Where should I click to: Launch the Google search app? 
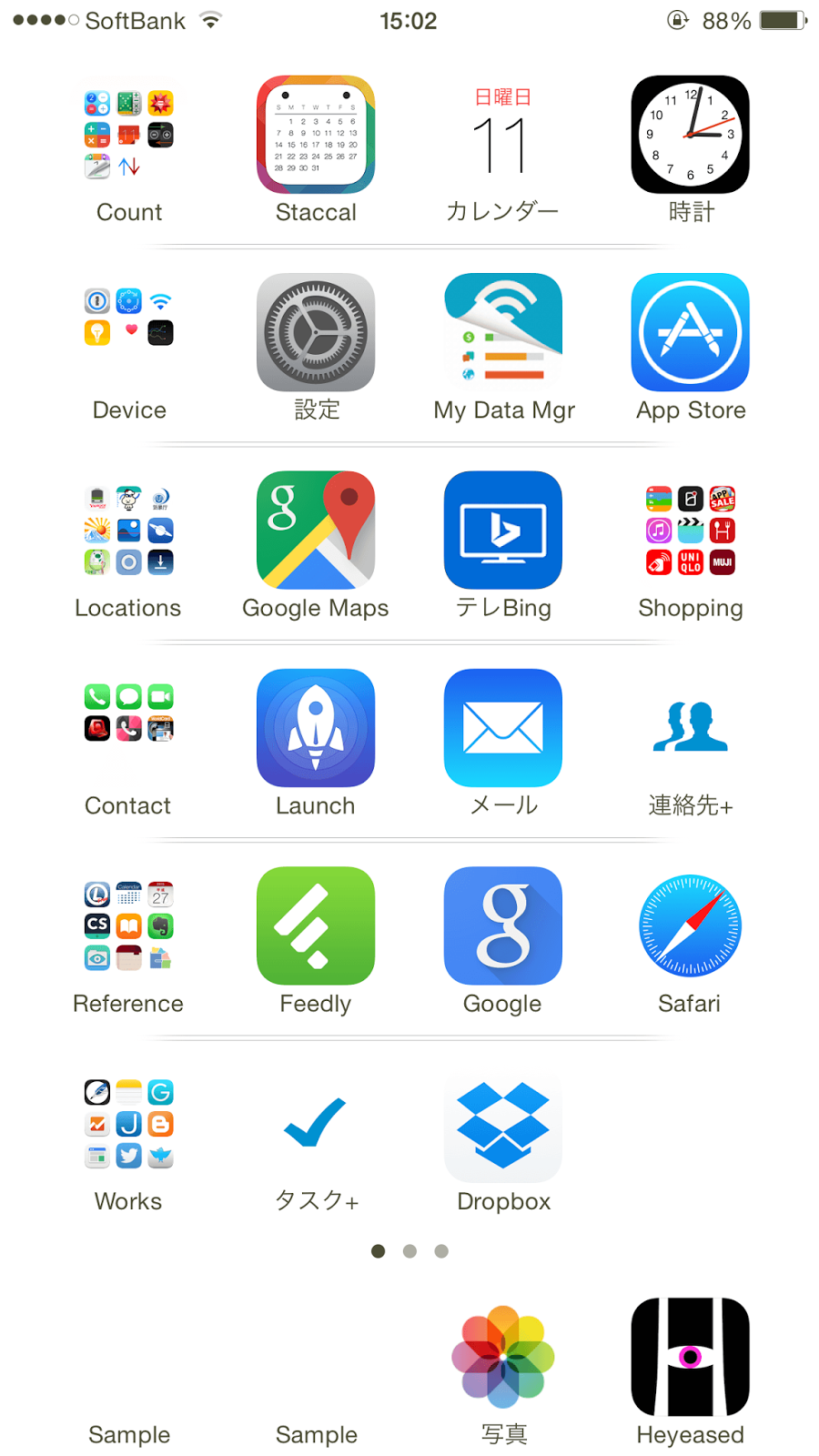coord(503,925)
